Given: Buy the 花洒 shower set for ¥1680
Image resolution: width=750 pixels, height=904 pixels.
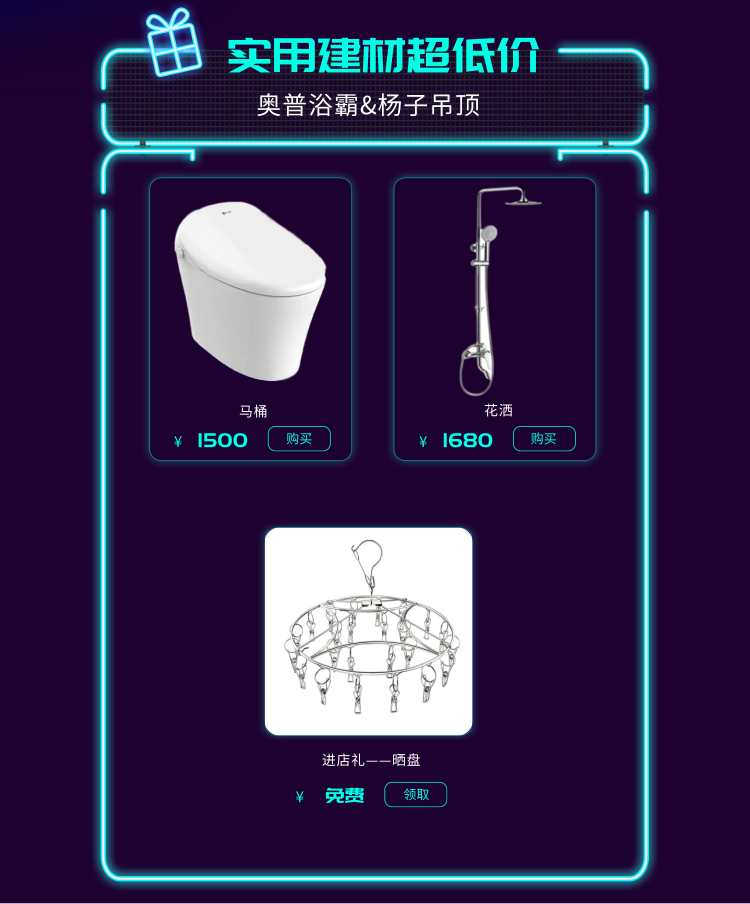Looking at the screenshot, I should 544,439.
